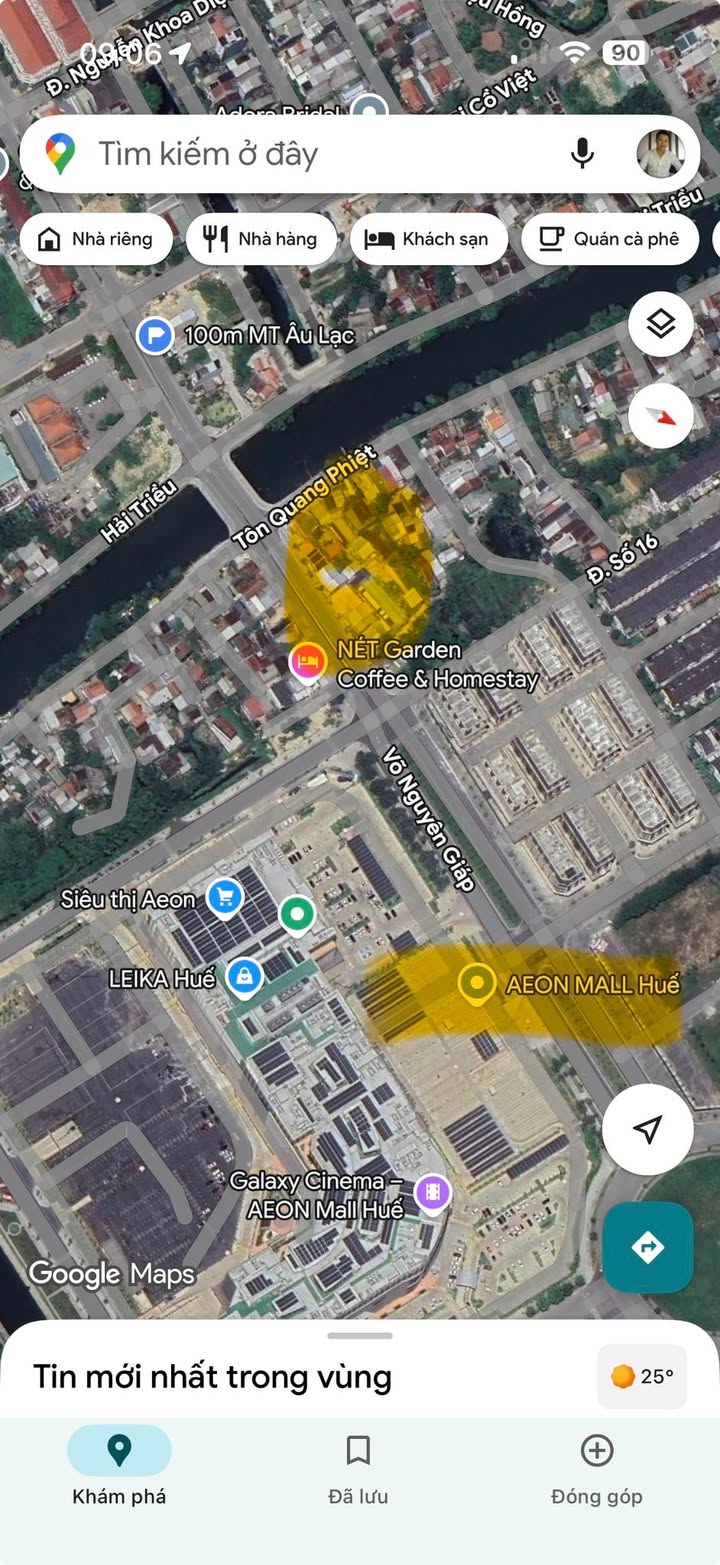The width and height of the screenshot is (720, 1565).
Task: Switch to the "Đã lưu" tab
Action: tap(358, 1468)
